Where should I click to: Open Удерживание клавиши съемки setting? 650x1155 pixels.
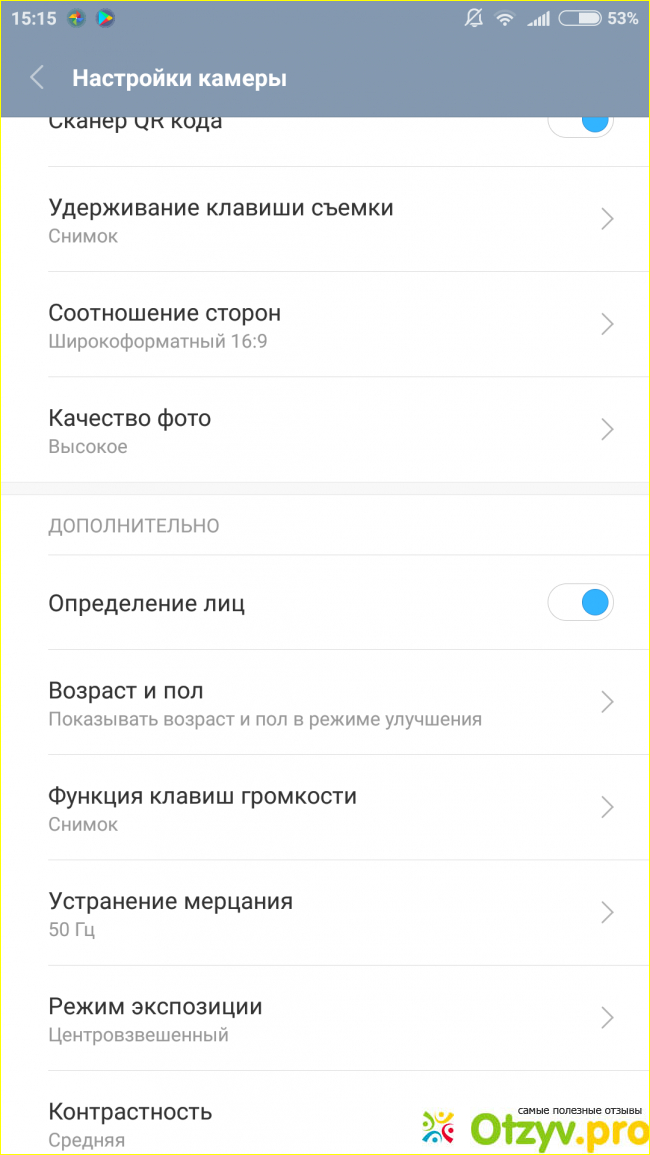click(325, 220)
